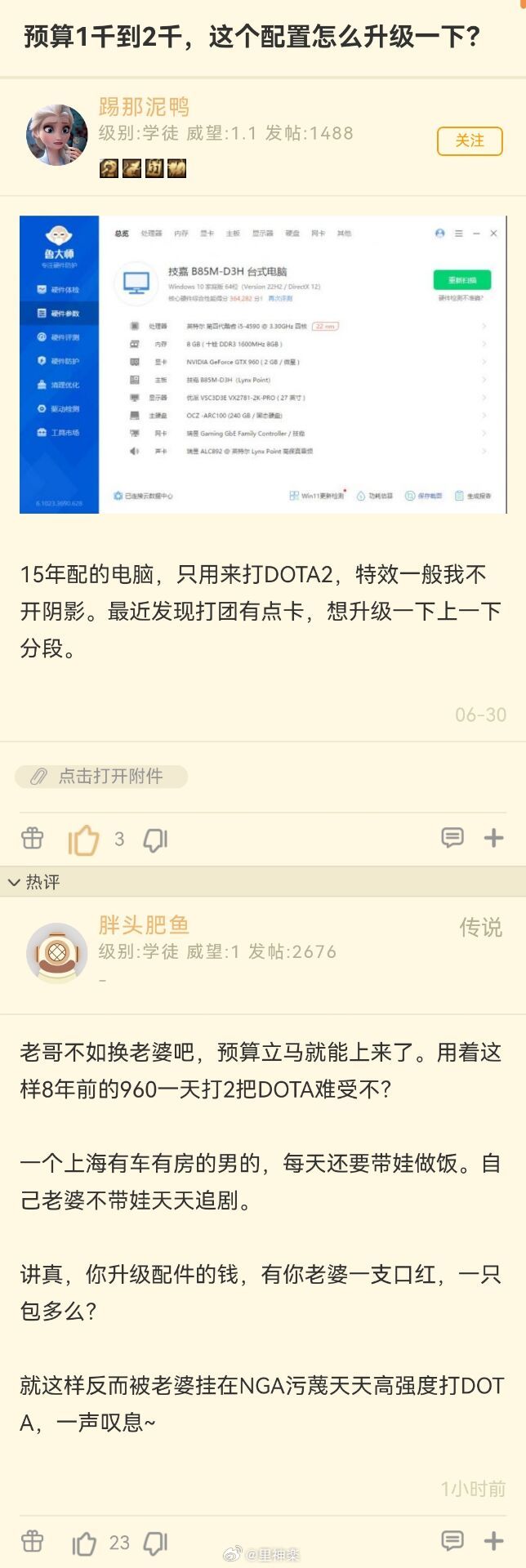Open plus menu on main post
Viewport: 526px width, 1568px height.
click(x=494, y=838)
